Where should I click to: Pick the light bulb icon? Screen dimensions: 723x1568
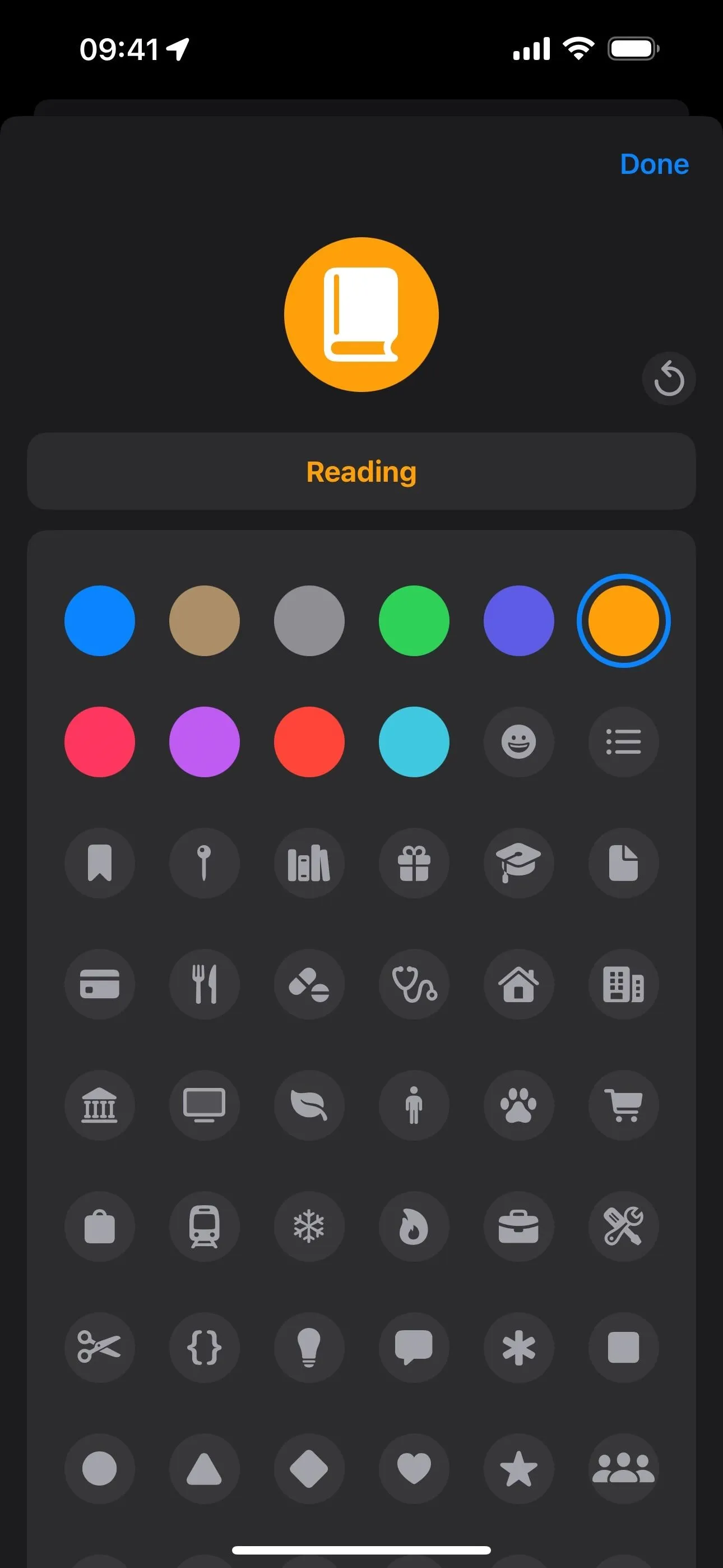[x=309, y=1348]
